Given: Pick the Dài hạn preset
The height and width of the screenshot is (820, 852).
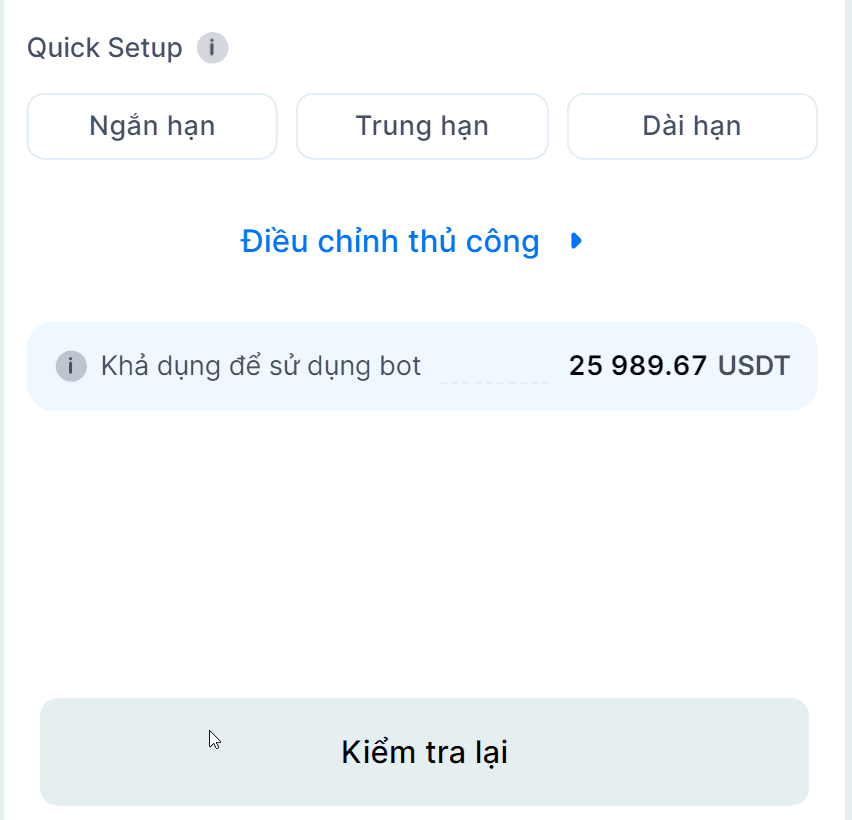Looking at the screenshot, I should point(692,126).
